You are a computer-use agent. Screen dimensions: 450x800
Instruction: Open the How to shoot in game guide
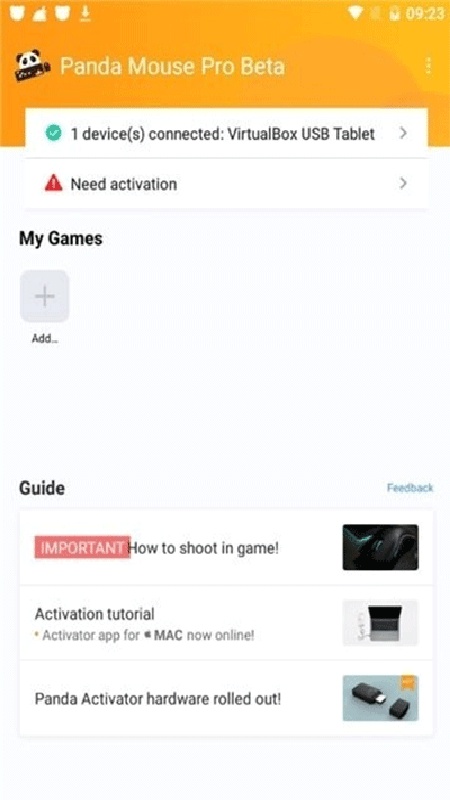coord(226,548)
